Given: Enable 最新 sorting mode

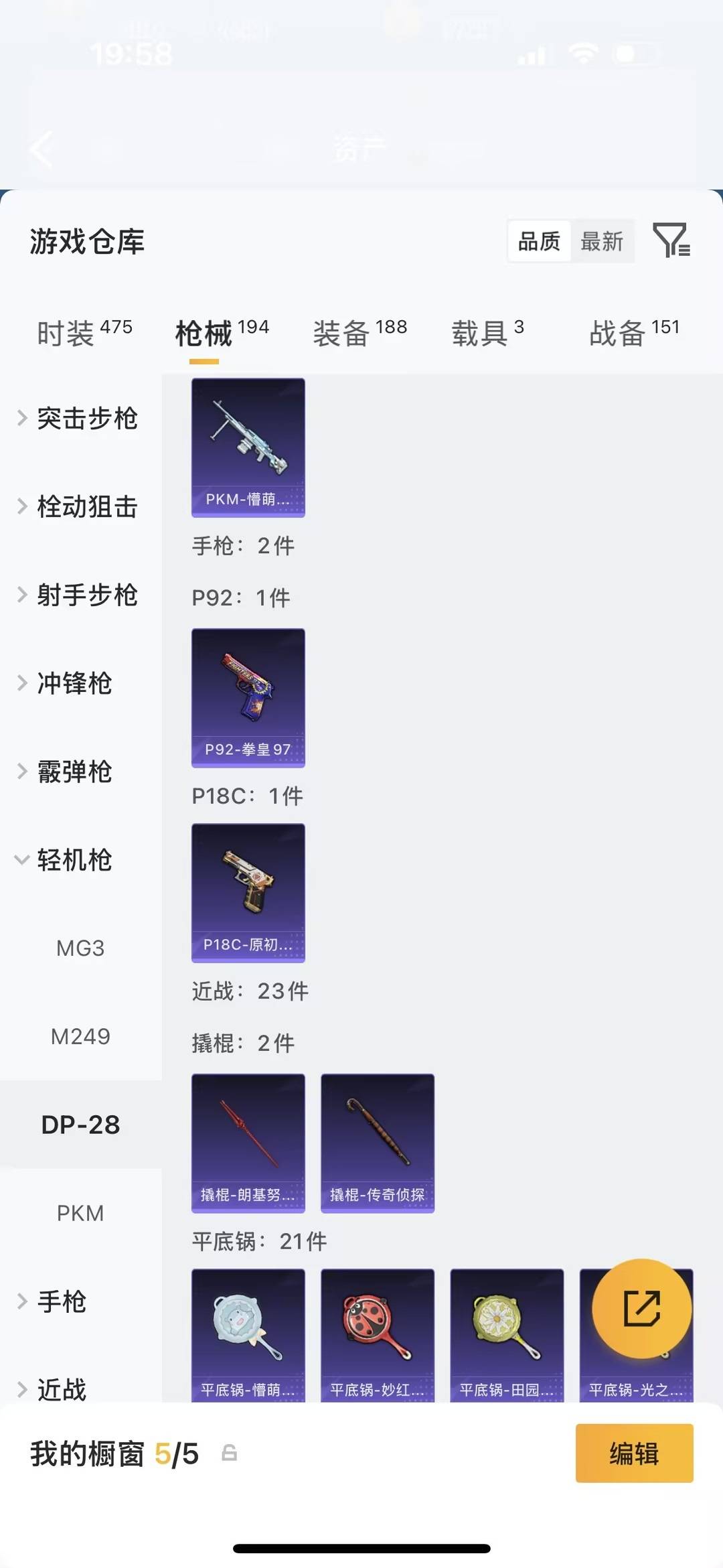Looking at the screenshot, I should 602,241.
